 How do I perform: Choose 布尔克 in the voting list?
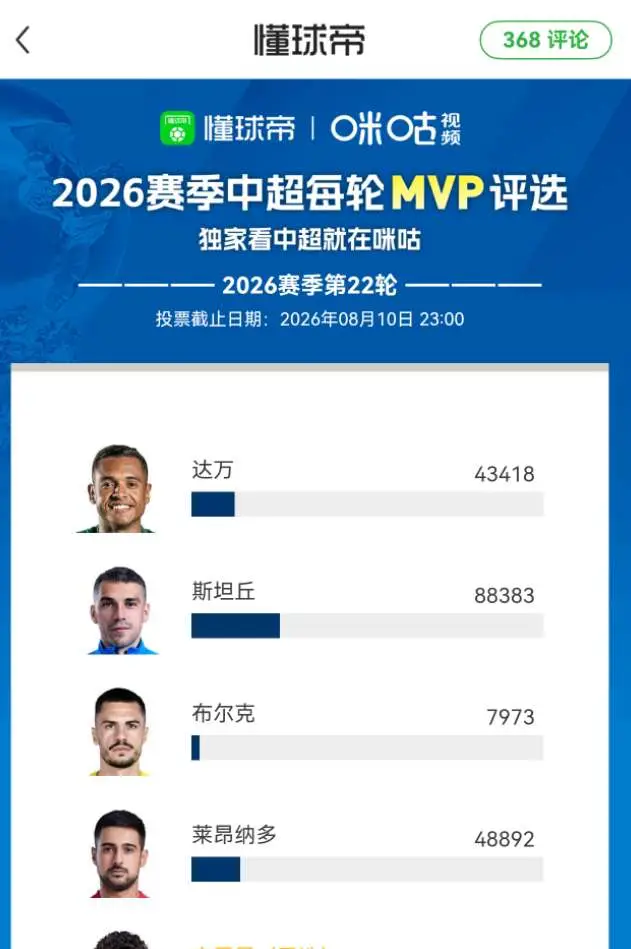tap(309, 732)
